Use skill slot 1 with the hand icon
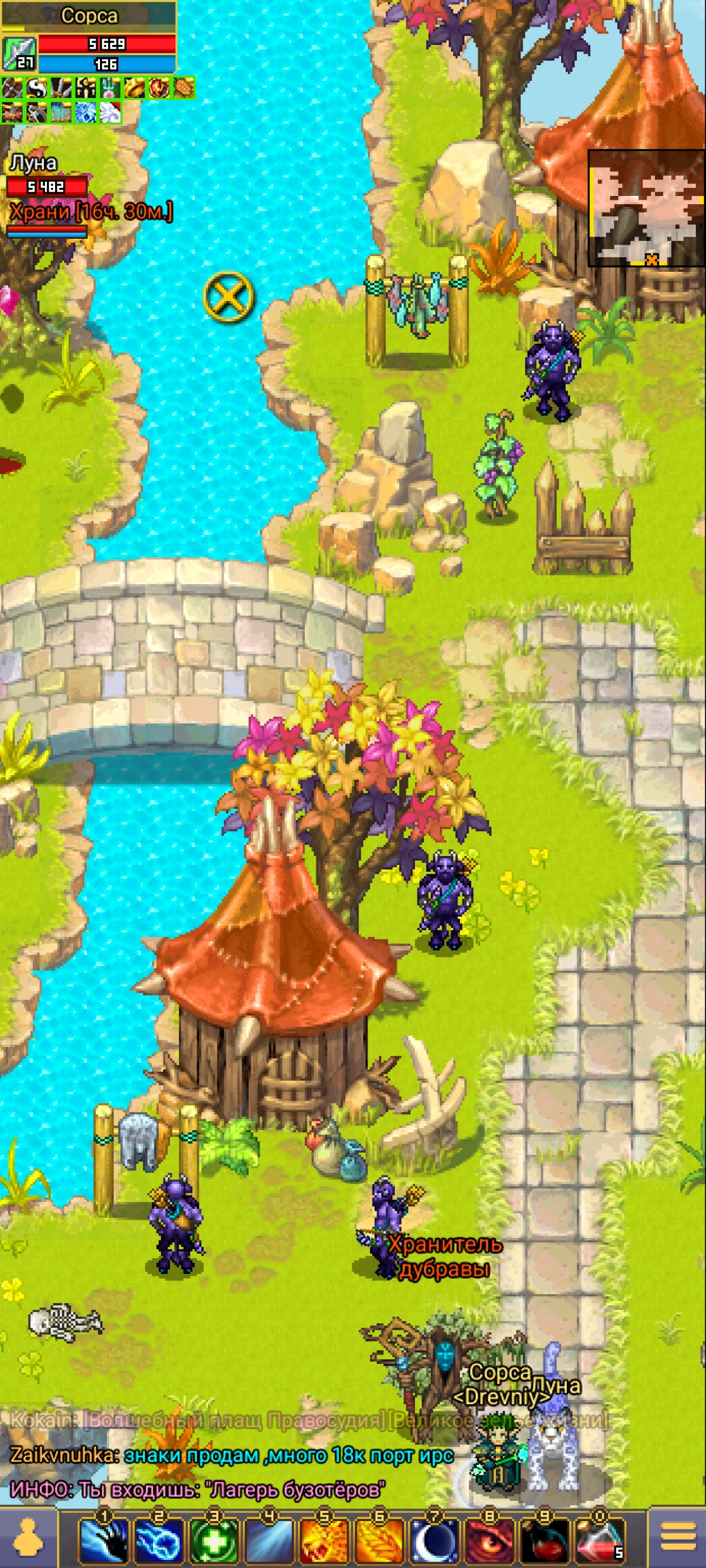The width and height of the screenshot is (706, 1568). coord(104,1540)
